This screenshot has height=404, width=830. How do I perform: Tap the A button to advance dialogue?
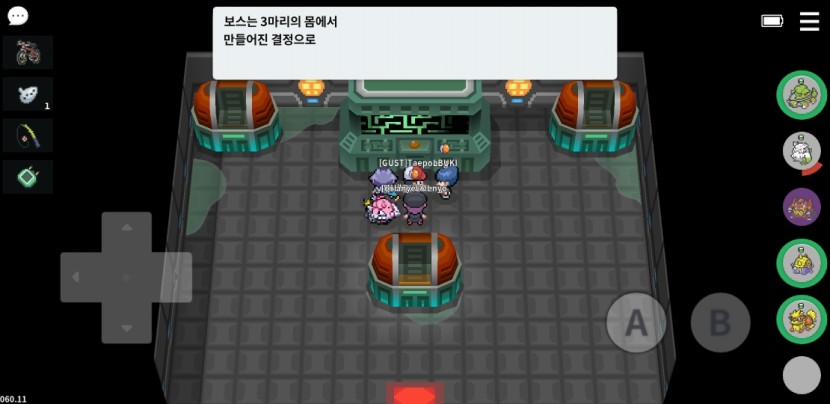click(x=636, y=322)
